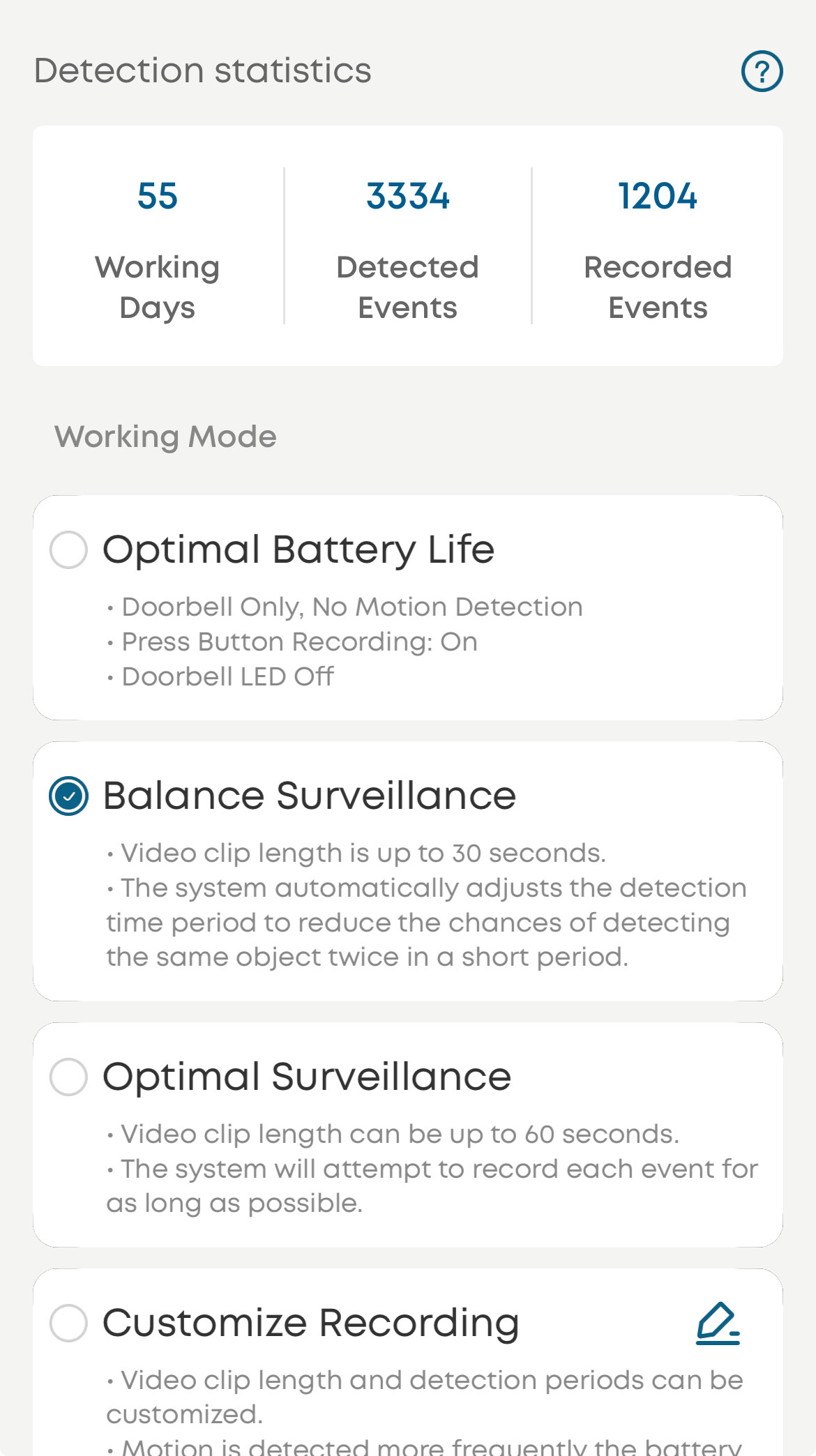Screen dimensions: 816x1456
Task: Edit Customize Recording settings
Action: coord(718,1323)
